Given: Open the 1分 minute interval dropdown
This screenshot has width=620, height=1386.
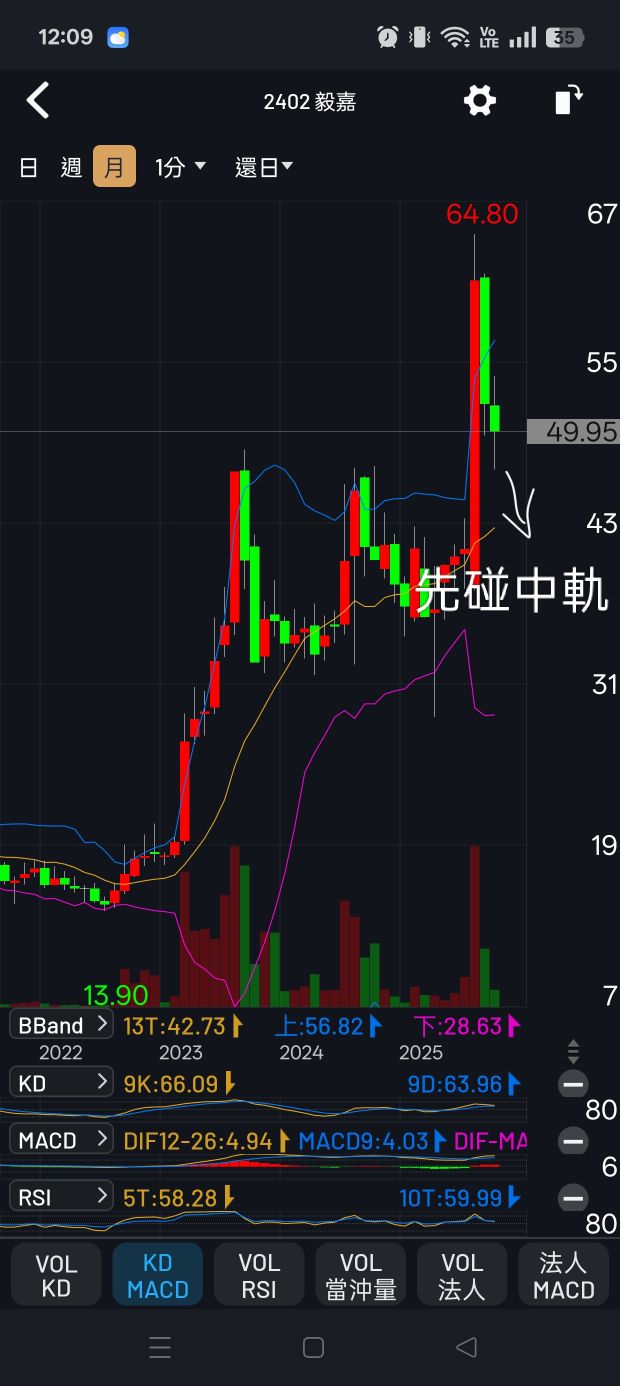Looking at the screenshot, I should (x=180, y=167).
